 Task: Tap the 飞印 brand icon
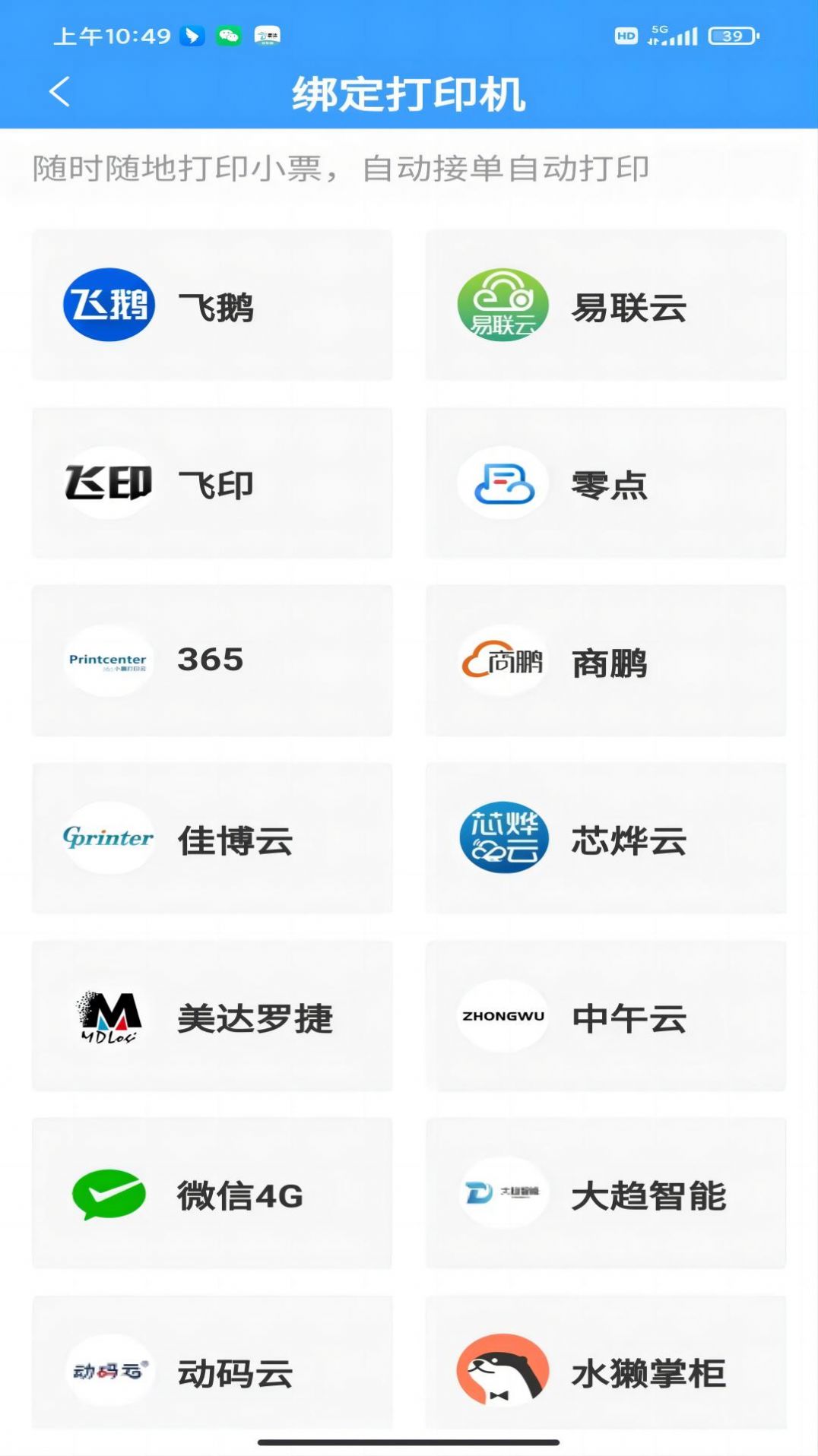pyautogui.click(x=109, y=481)
